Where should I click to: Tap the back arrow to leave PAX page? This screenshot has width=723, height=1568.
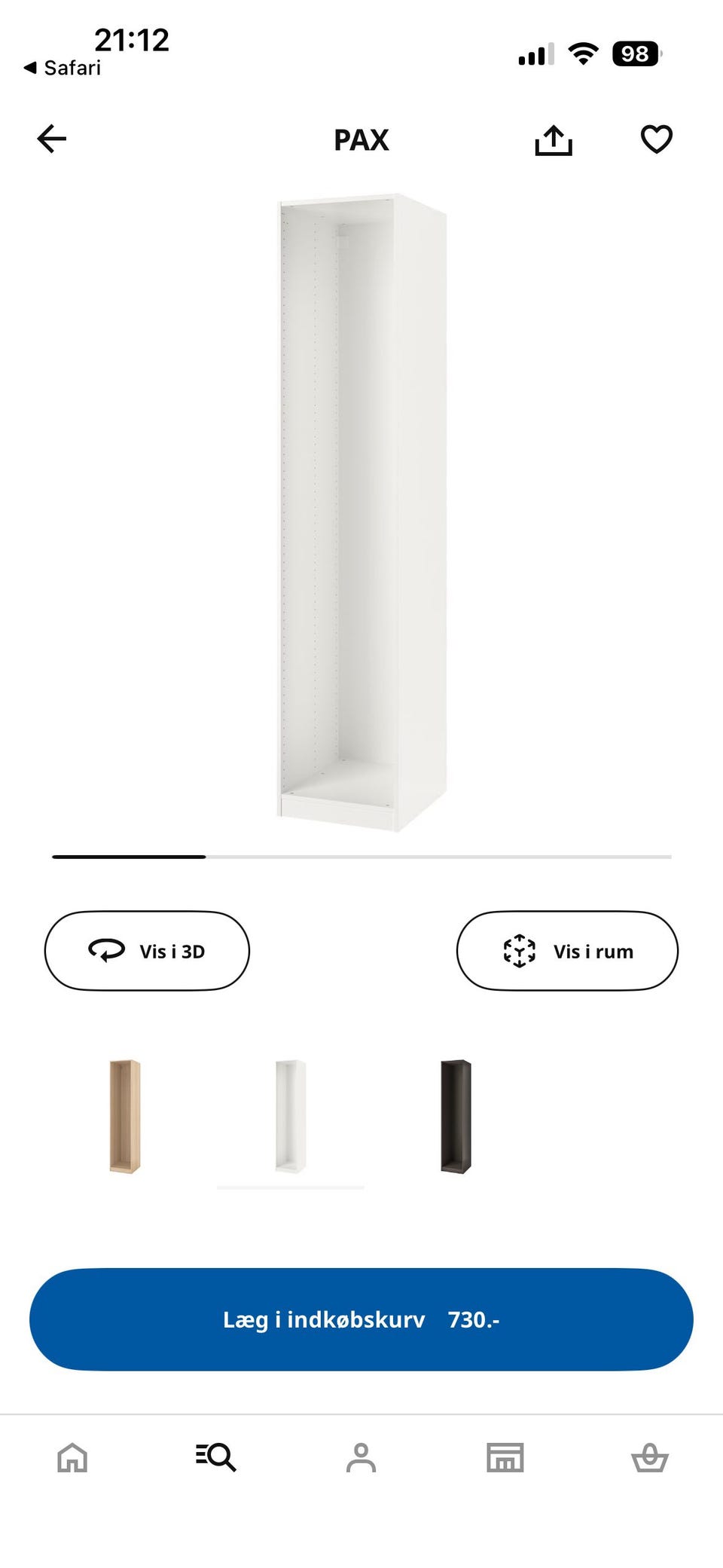50,139
